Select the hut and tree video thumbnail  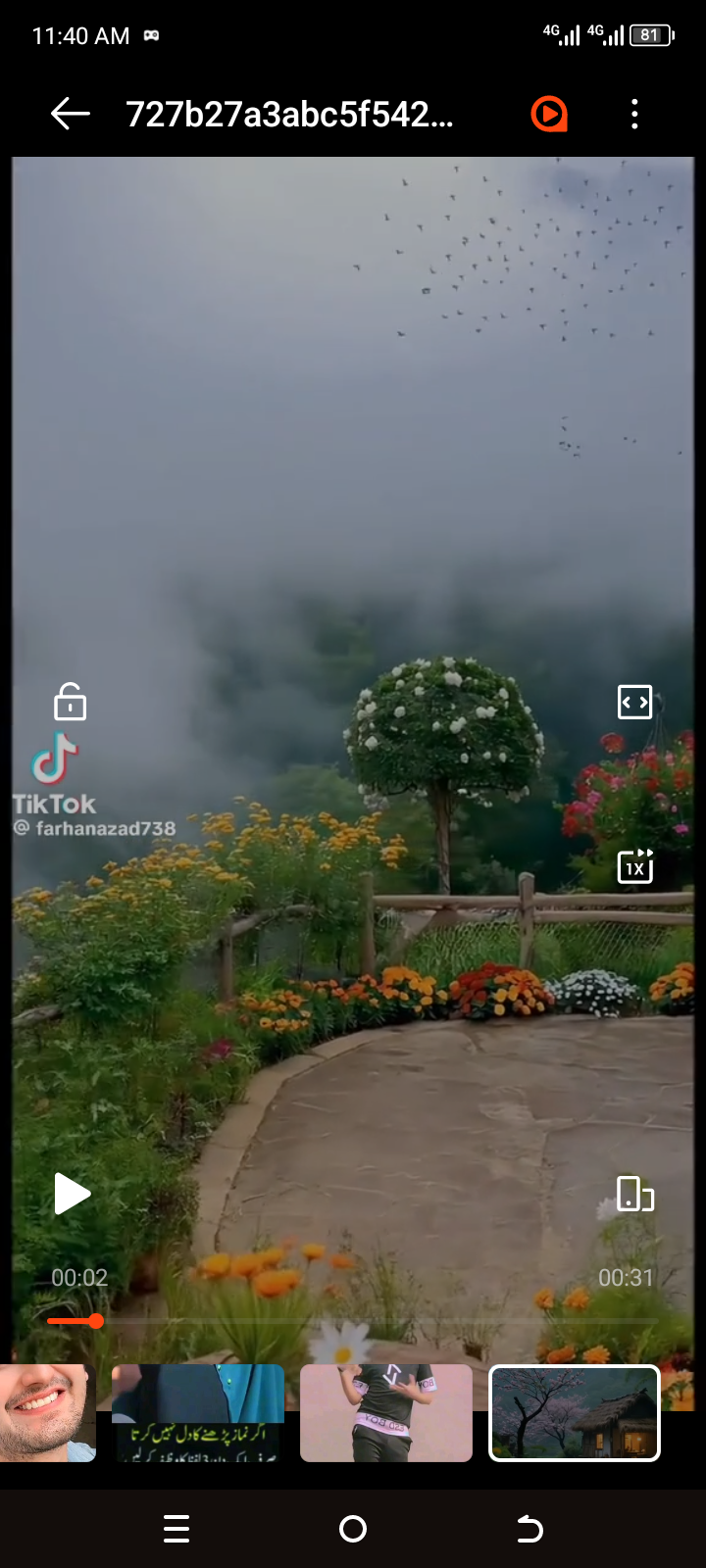coord(575,1412)
